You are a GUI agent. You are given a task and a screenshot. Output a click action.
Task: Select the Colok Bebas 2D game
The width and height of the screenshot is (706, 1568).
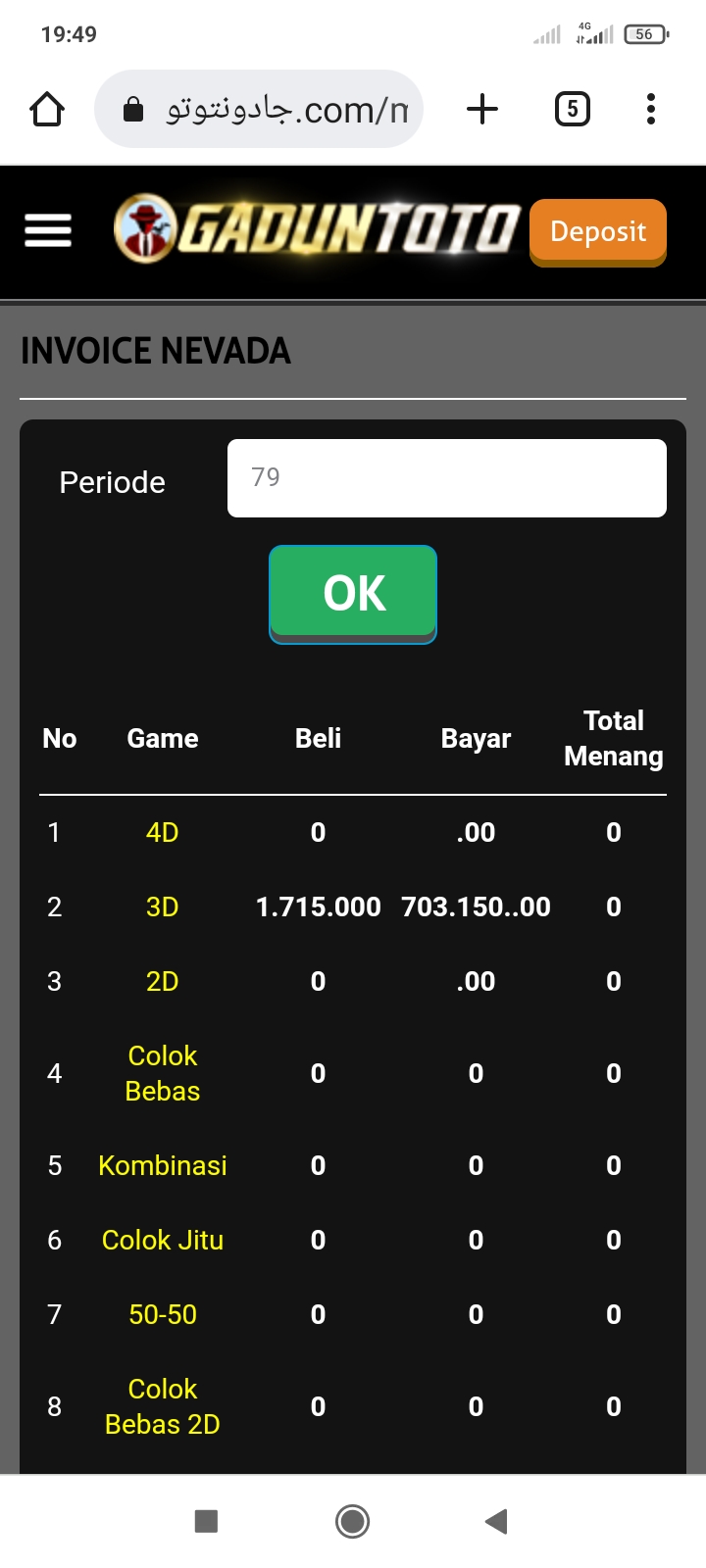pos(162,1407)
